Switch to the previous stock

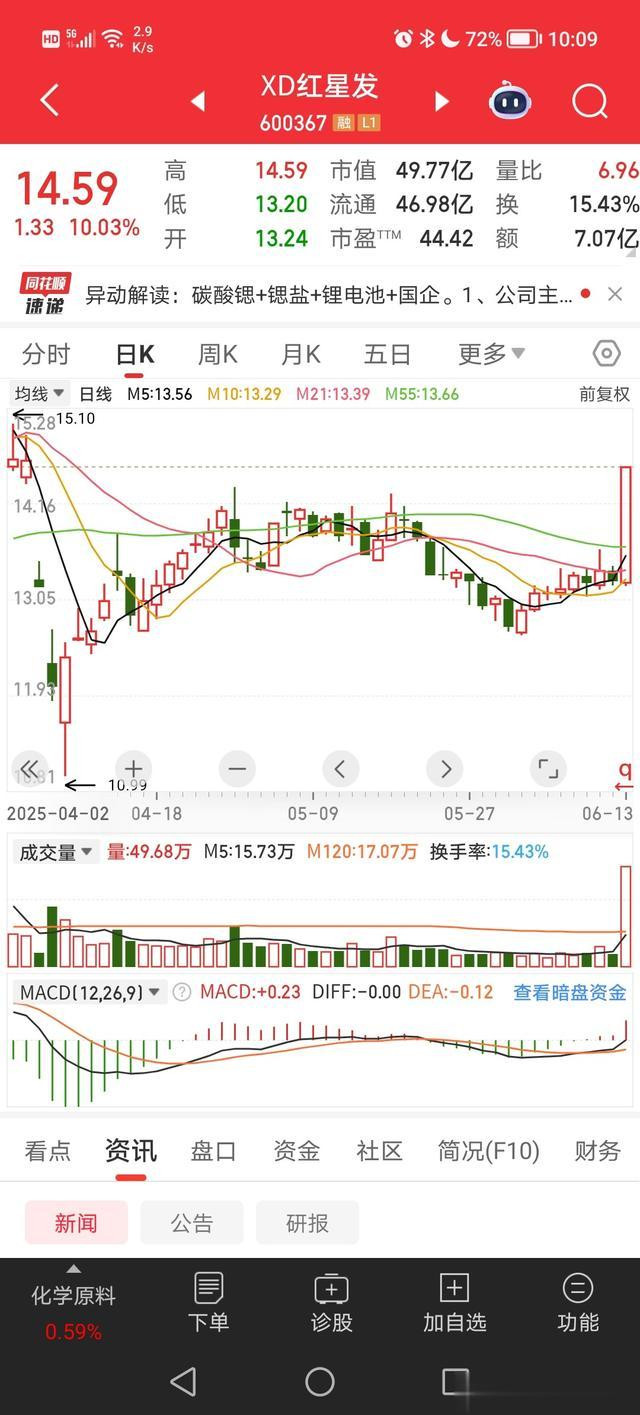198,101
